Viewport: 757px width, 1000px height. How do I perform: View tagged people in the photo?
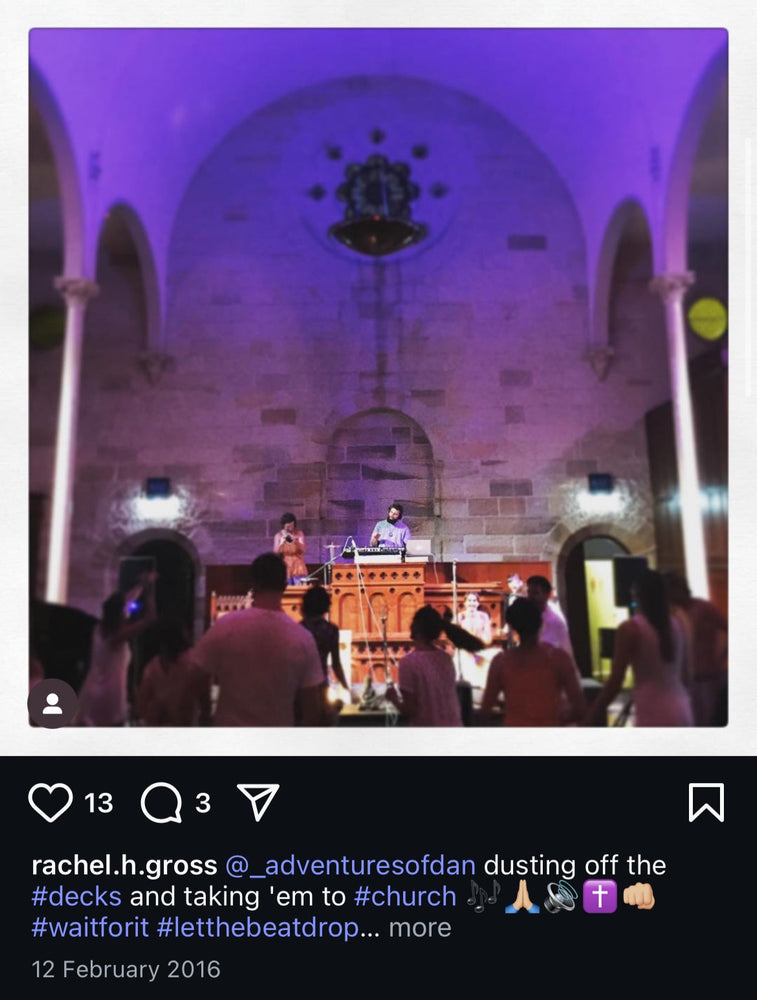(53, 704)
